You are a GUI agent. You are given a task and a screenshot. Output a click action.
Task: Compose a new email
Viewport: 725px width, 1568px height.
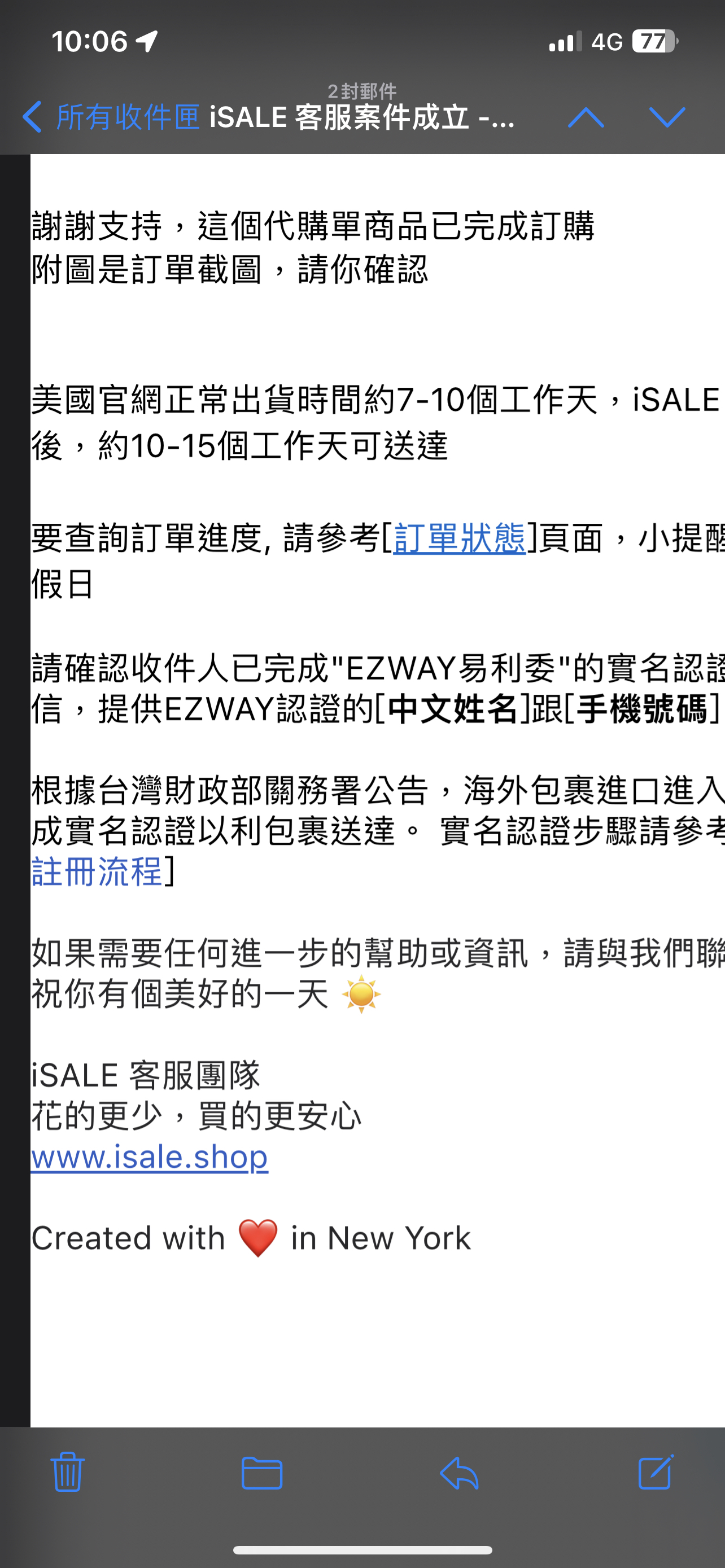tap(656, 1472)
